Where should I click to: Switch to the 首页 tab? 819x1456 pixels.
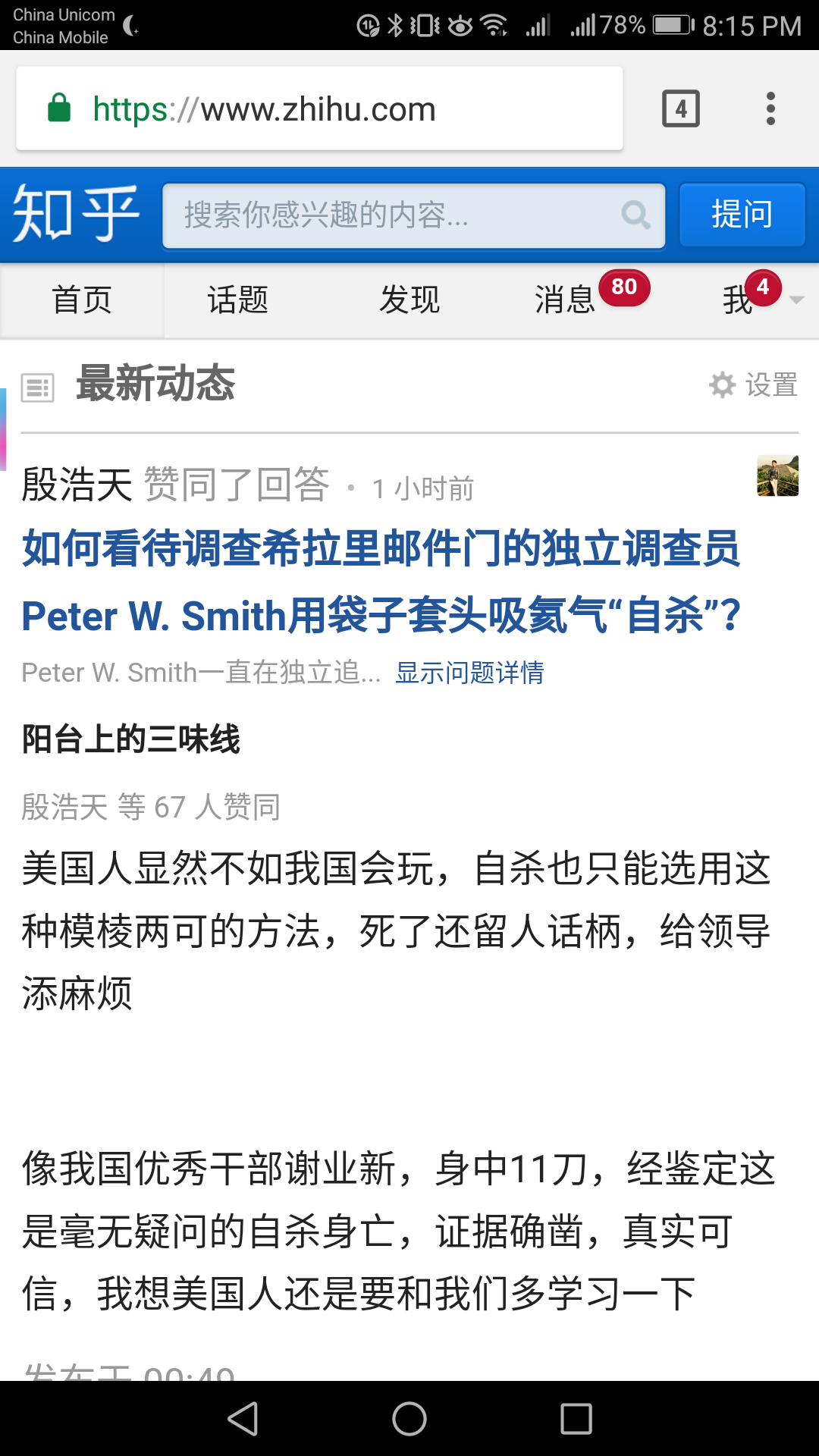click(x=82, y=300)
